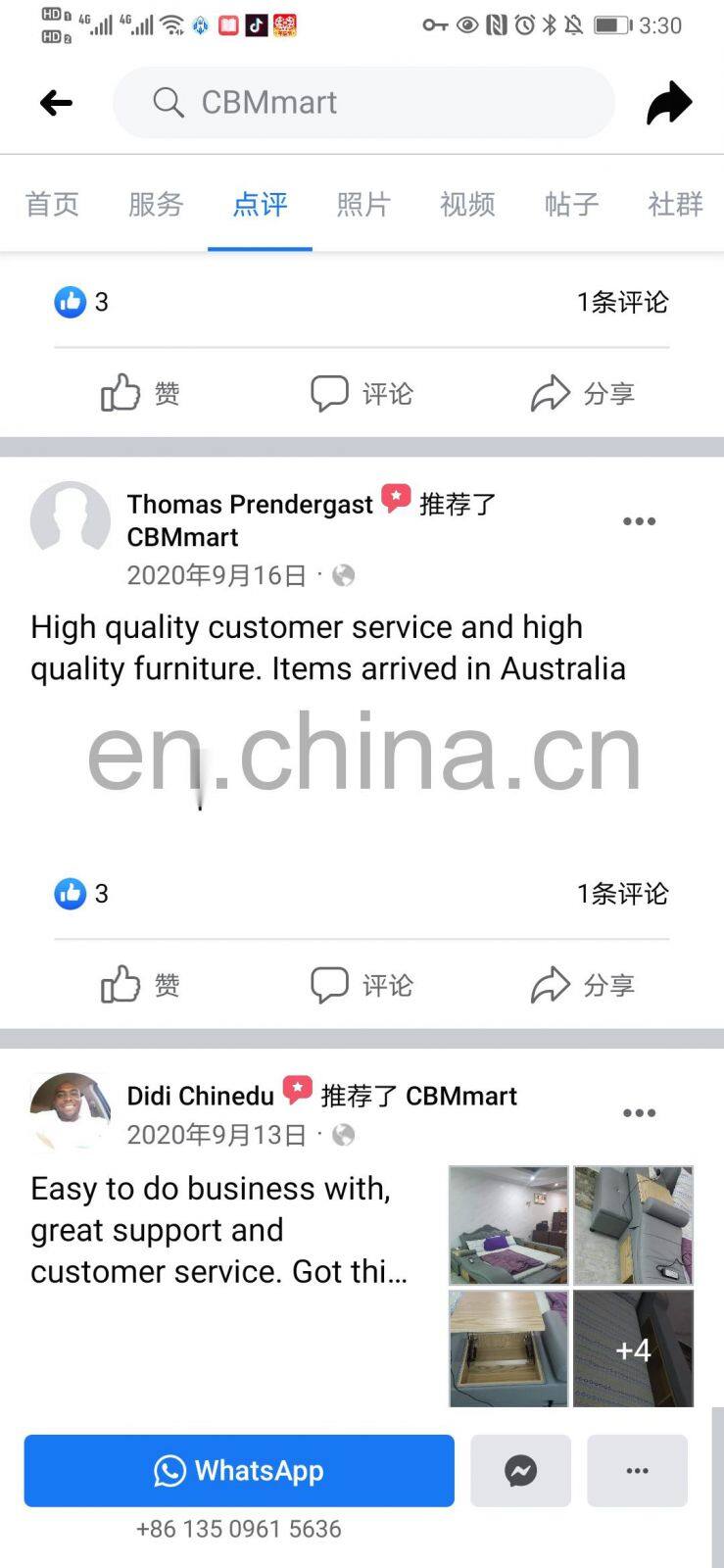Viewport: 724px width, 1568px height.
Task: Open Messenger chat with CBMmart
Action: (x=520, y=1470)
